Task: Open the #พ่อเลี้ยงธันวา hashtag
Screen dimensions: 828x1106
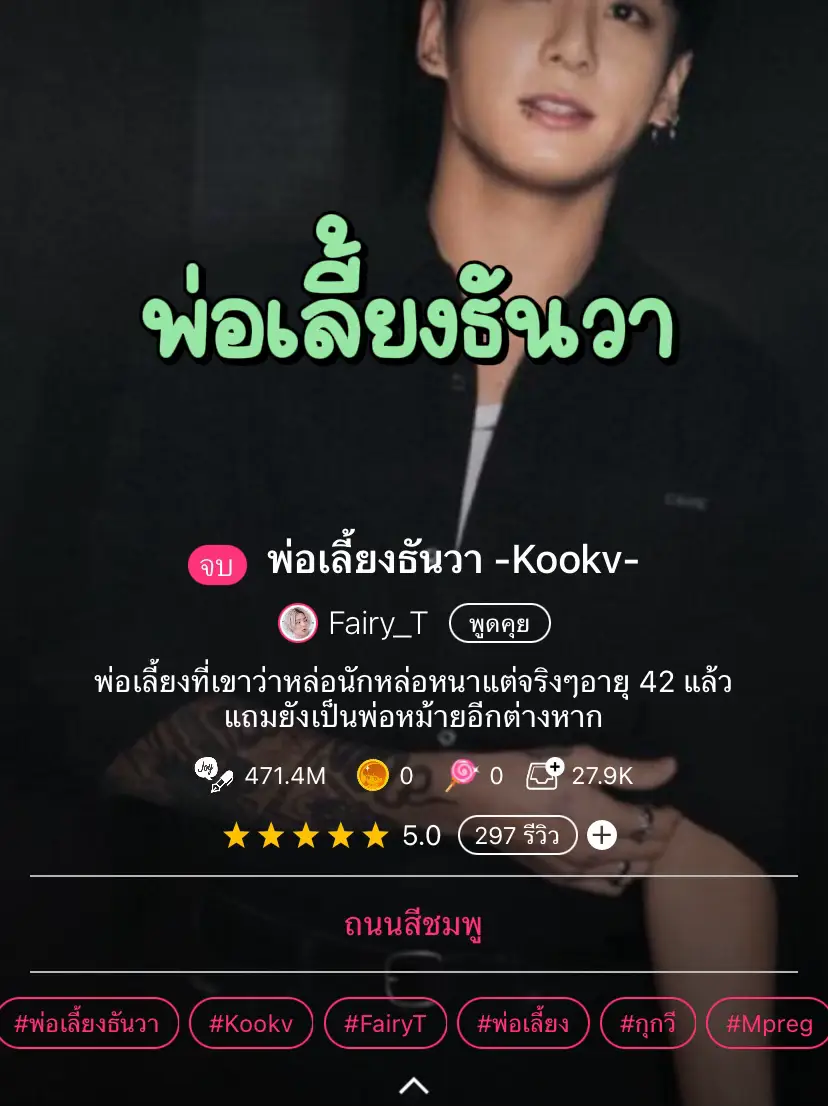Action: pyautogui.click(x=88, y=1023)
